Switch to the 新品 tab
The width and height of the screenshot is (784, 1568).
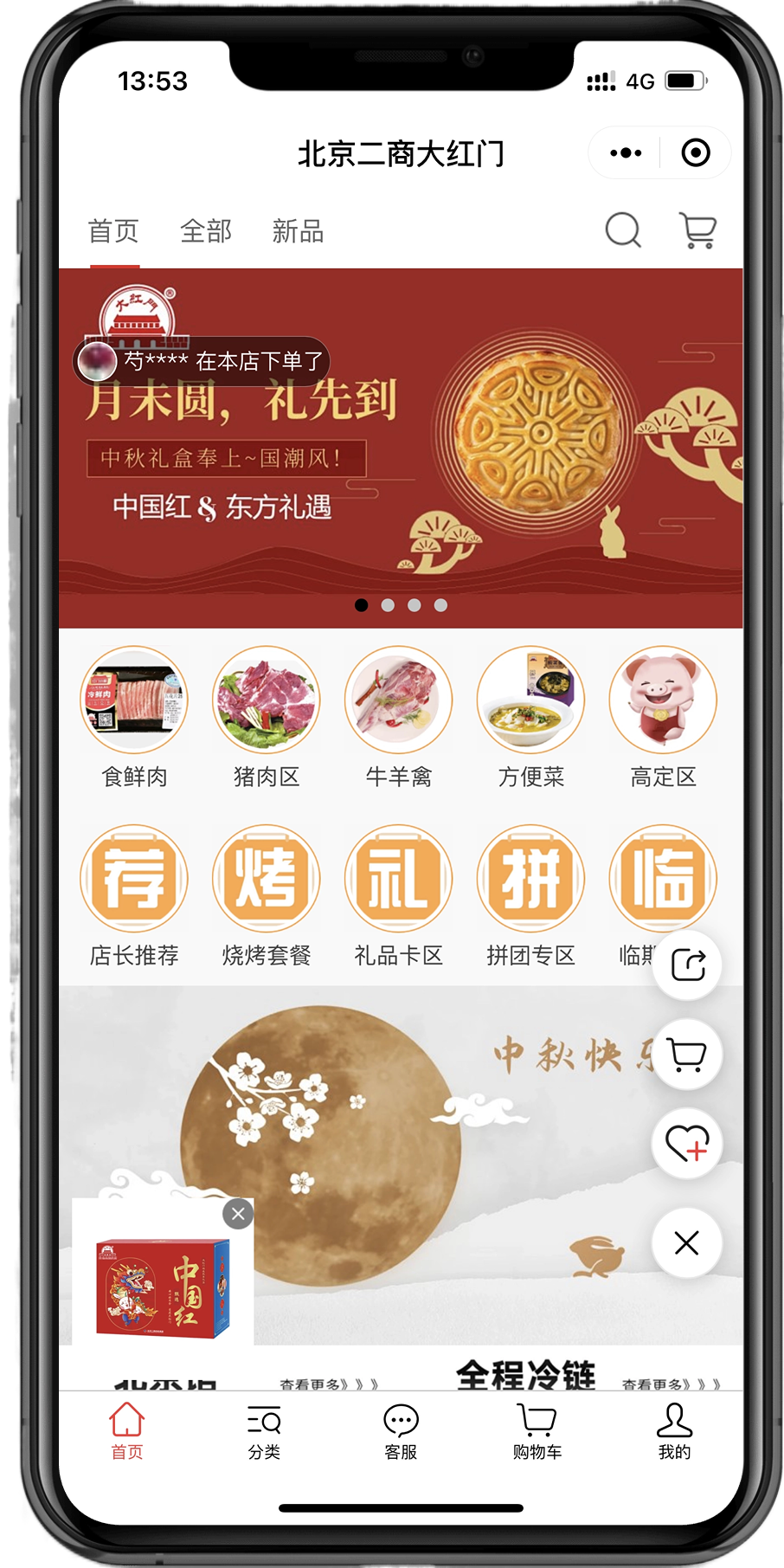[298, 231]
